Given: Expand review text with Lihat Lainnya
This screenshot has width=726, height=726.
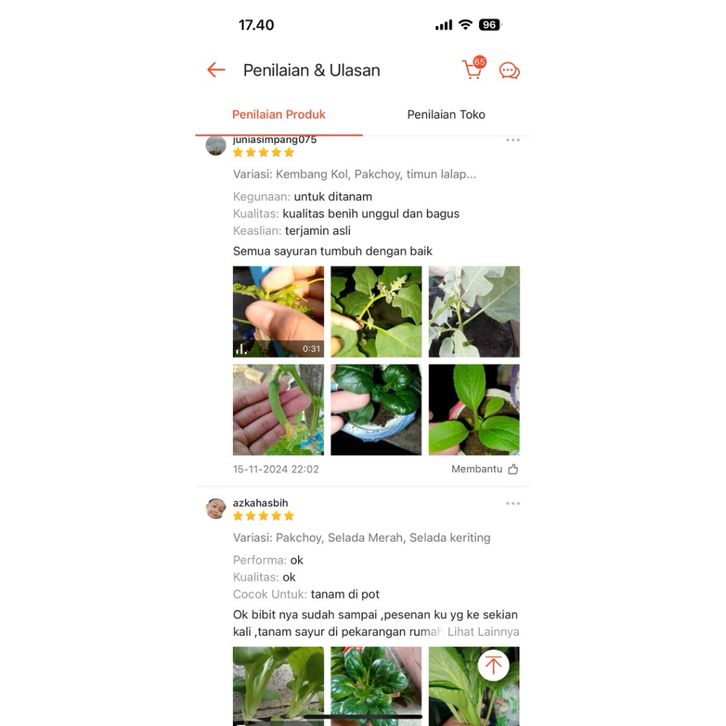Looking at the screenshot, I should [483, 631].
